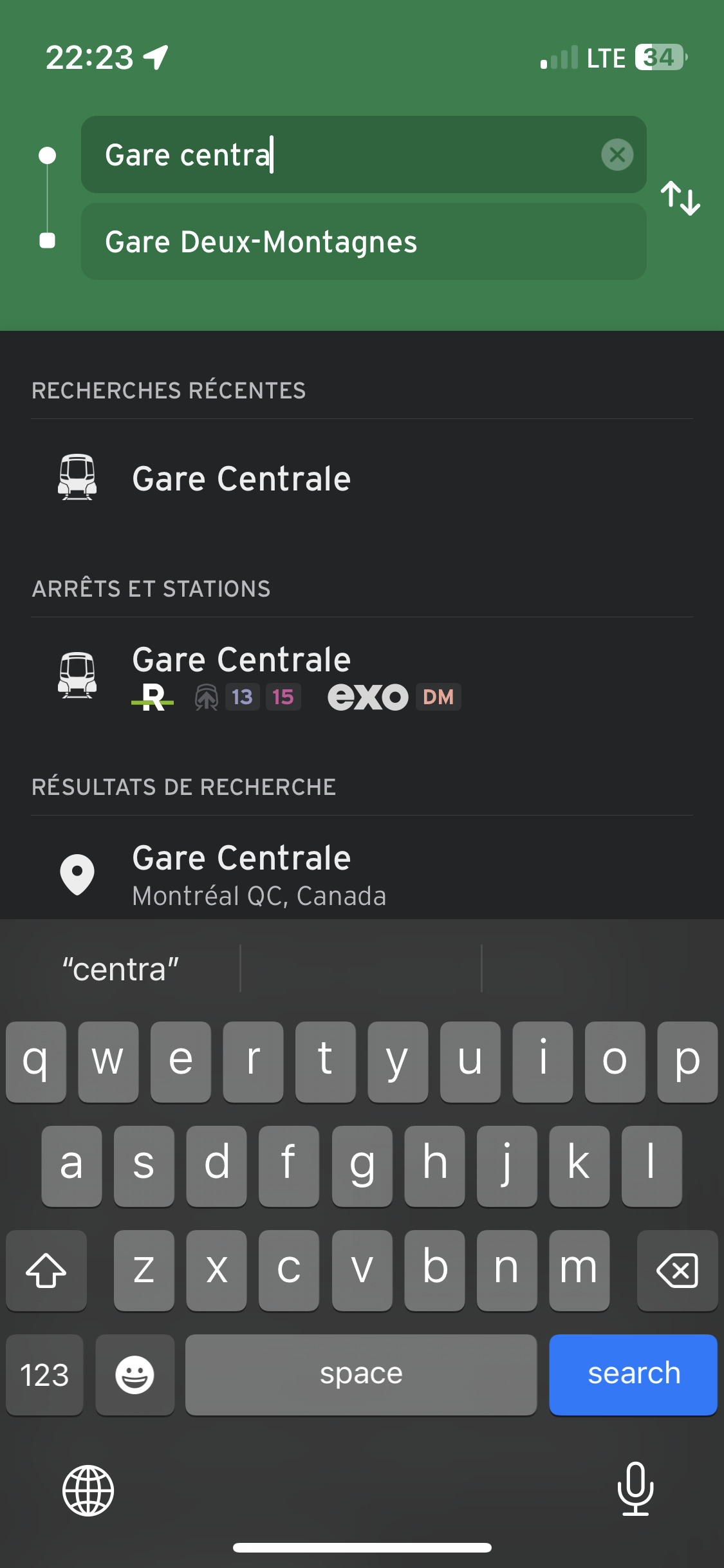Tap the backspace key

point(677,1270)
